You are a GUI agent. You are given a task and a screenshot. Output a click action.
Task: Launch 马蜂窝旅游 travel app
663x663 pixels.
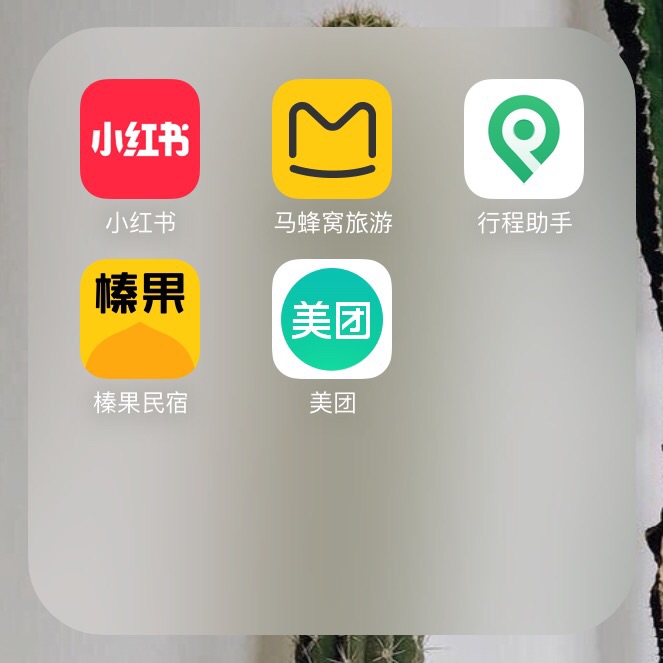pyautogui.click(x=332, y=139)
